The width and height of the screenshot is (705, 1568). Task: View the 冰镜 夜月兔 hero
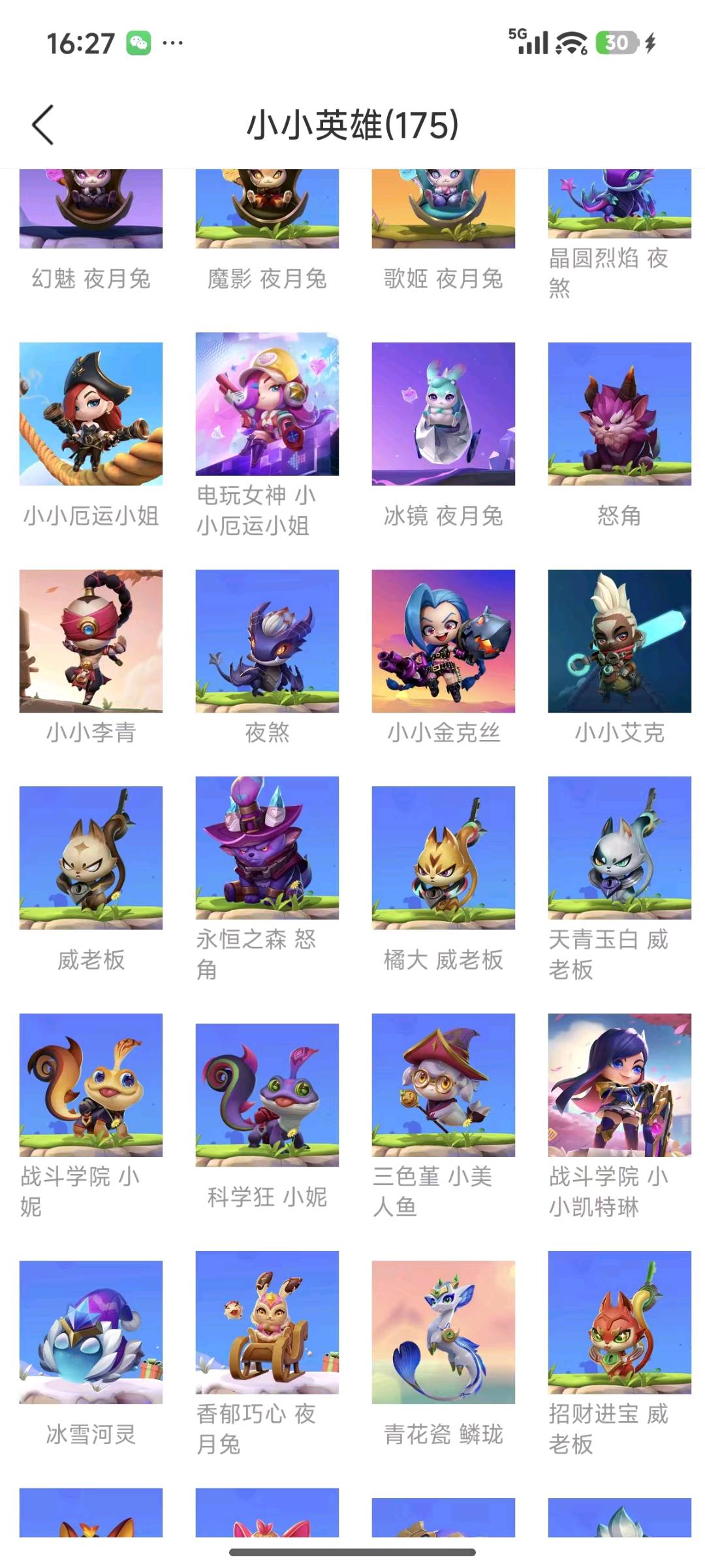(x=443, y=414)
